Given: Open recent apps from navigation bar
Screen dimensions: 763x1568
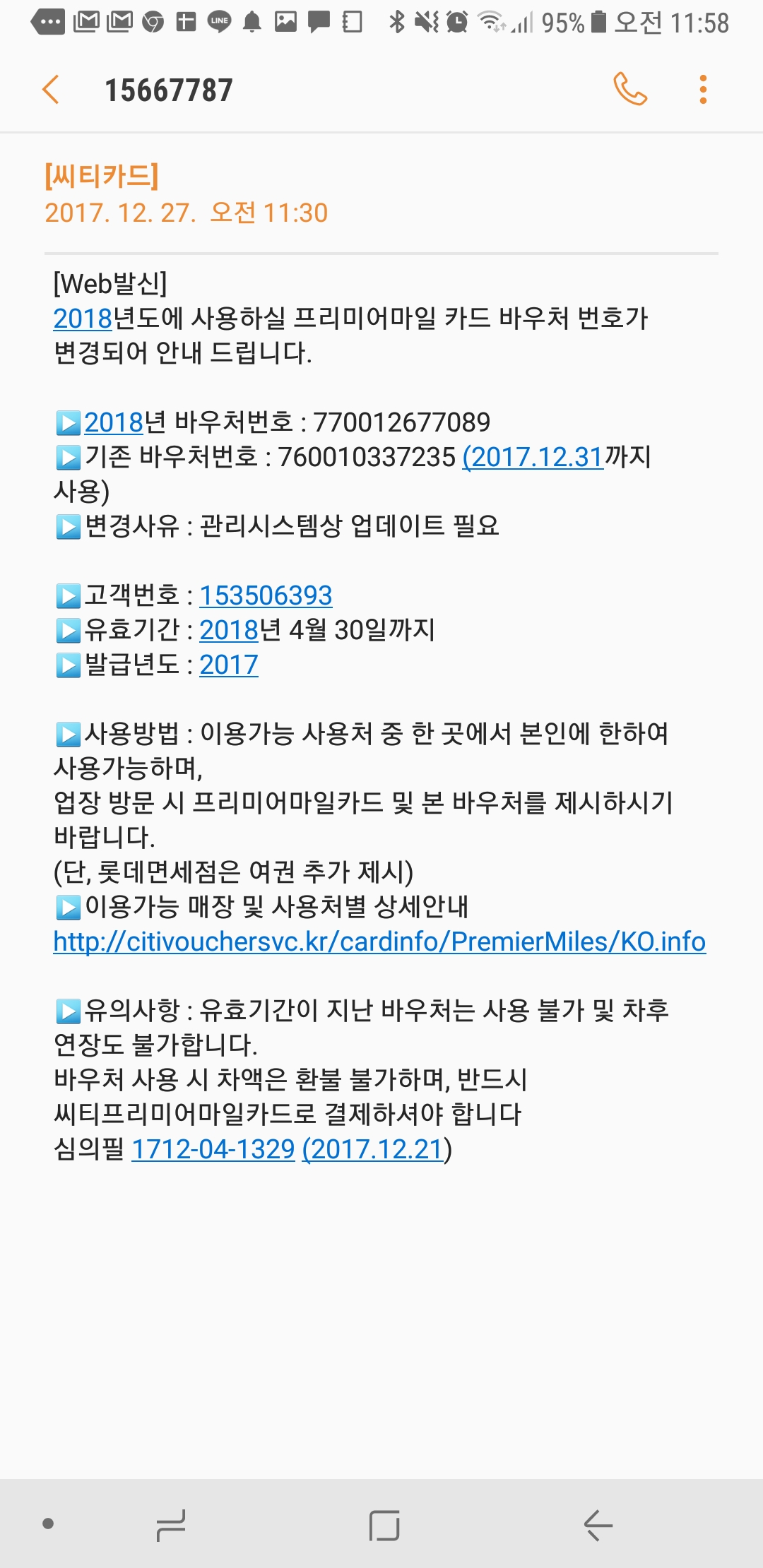Looking at the screenshot, I should [171, 1524].
